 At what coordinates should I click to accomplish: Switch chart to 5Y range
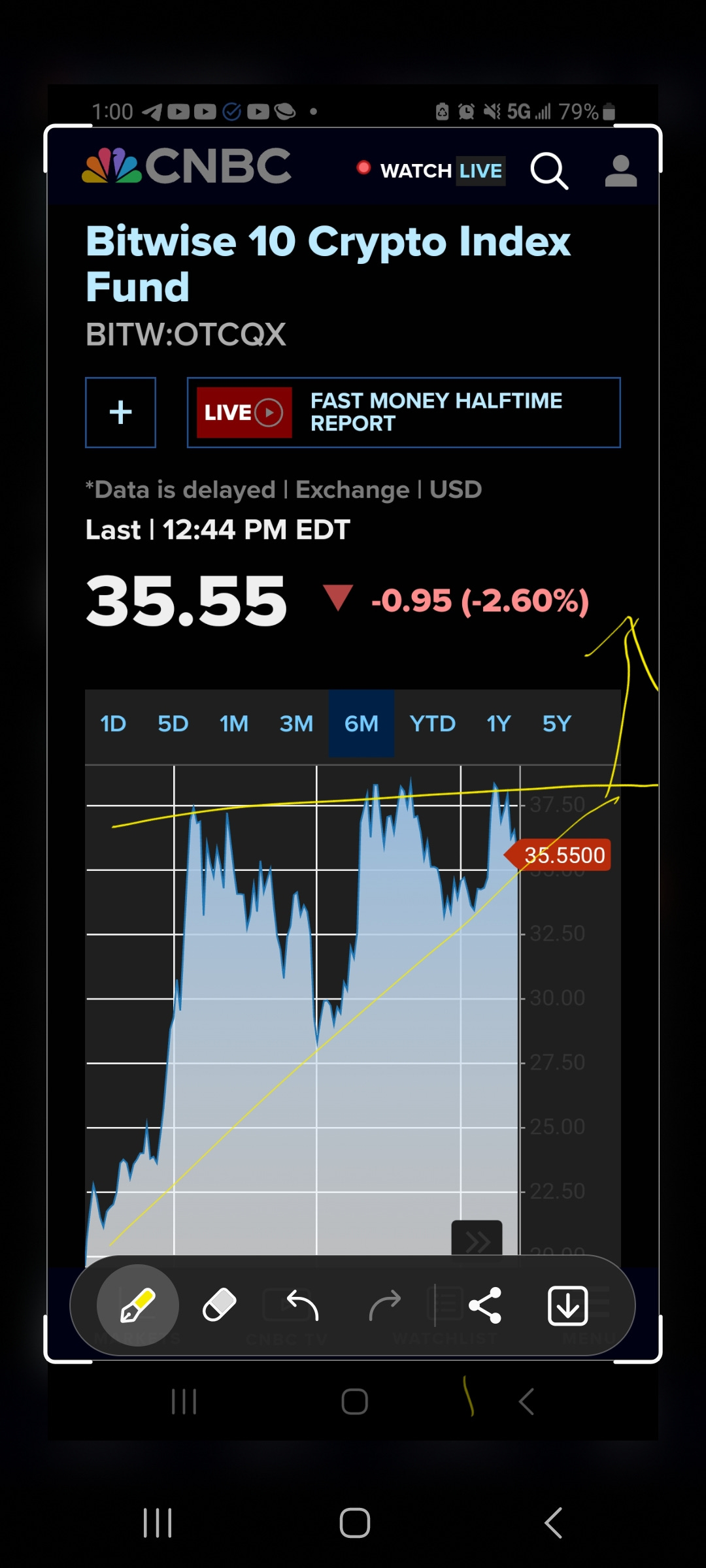click(557, 724)
